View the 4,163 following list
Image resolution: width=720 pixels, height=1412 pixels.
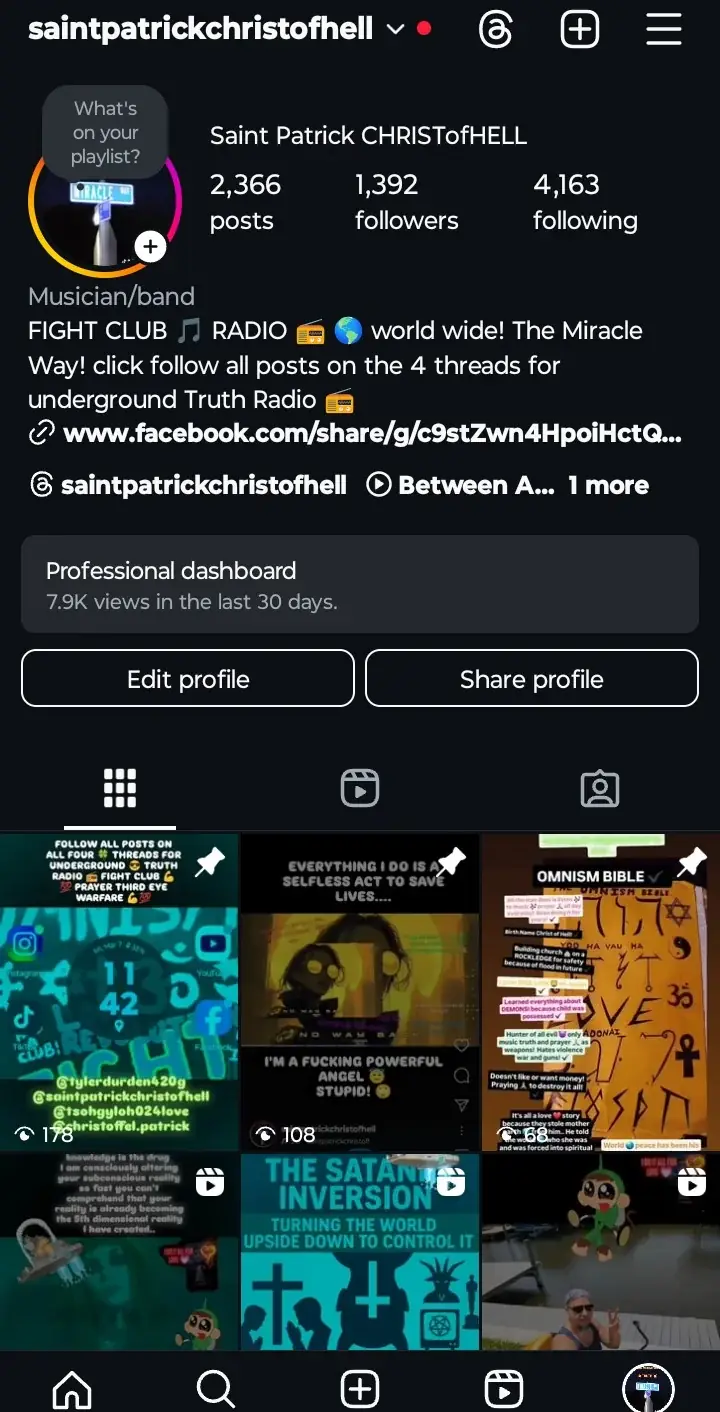coord(585,201)
